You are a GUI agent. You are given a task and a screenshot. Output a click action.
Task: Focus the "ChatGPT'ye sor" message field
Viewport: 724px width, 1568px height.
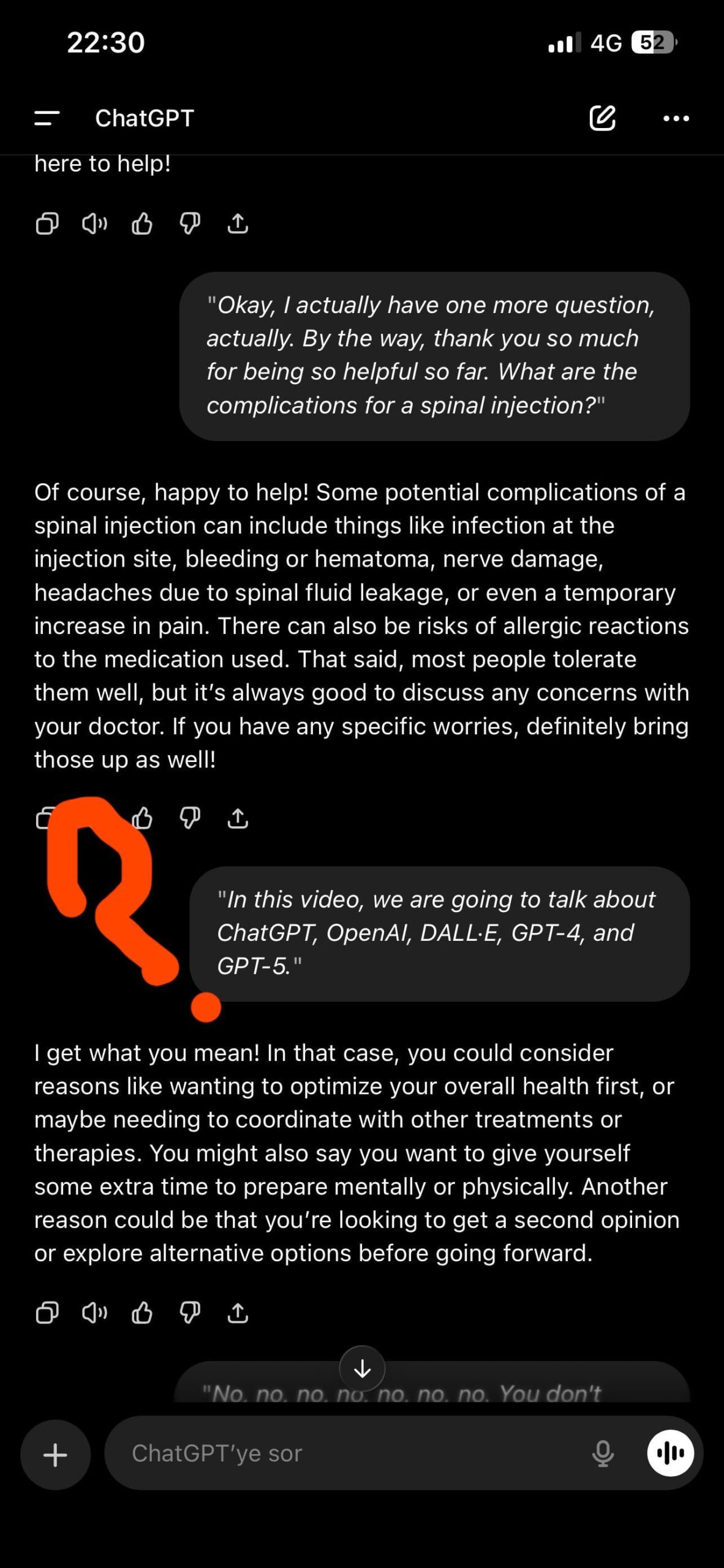[x=343, y=1453]
